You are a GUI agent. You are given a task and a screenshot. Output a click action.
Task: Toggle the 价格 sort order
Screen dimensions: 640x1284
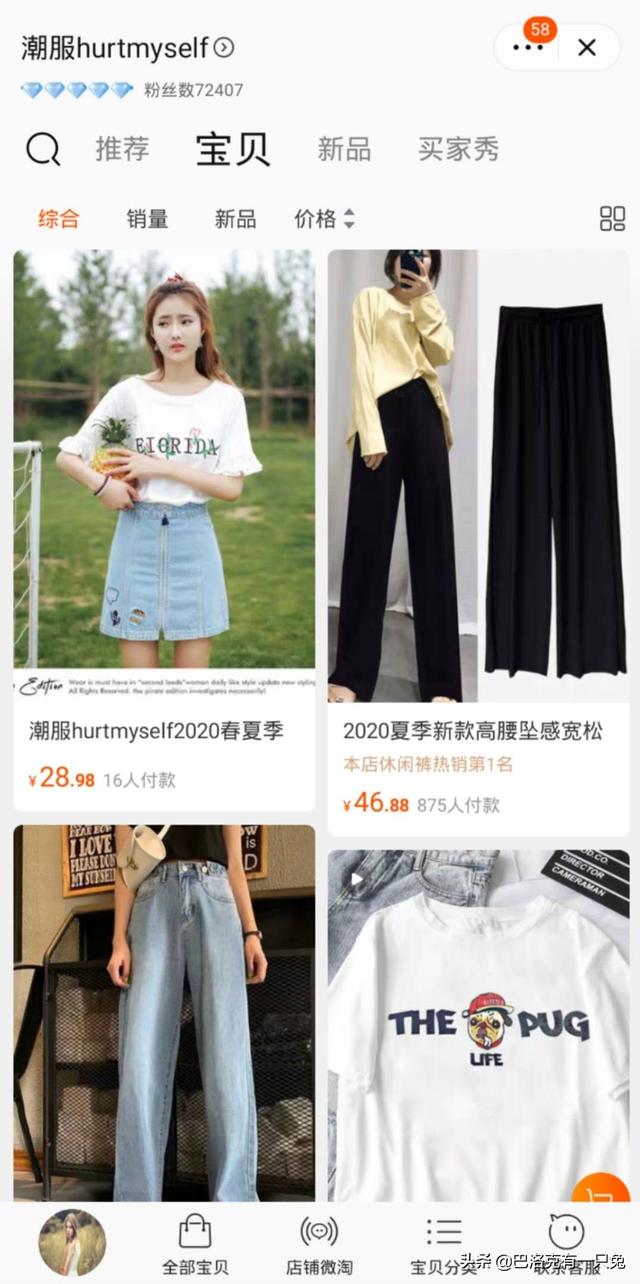point(324,219)
